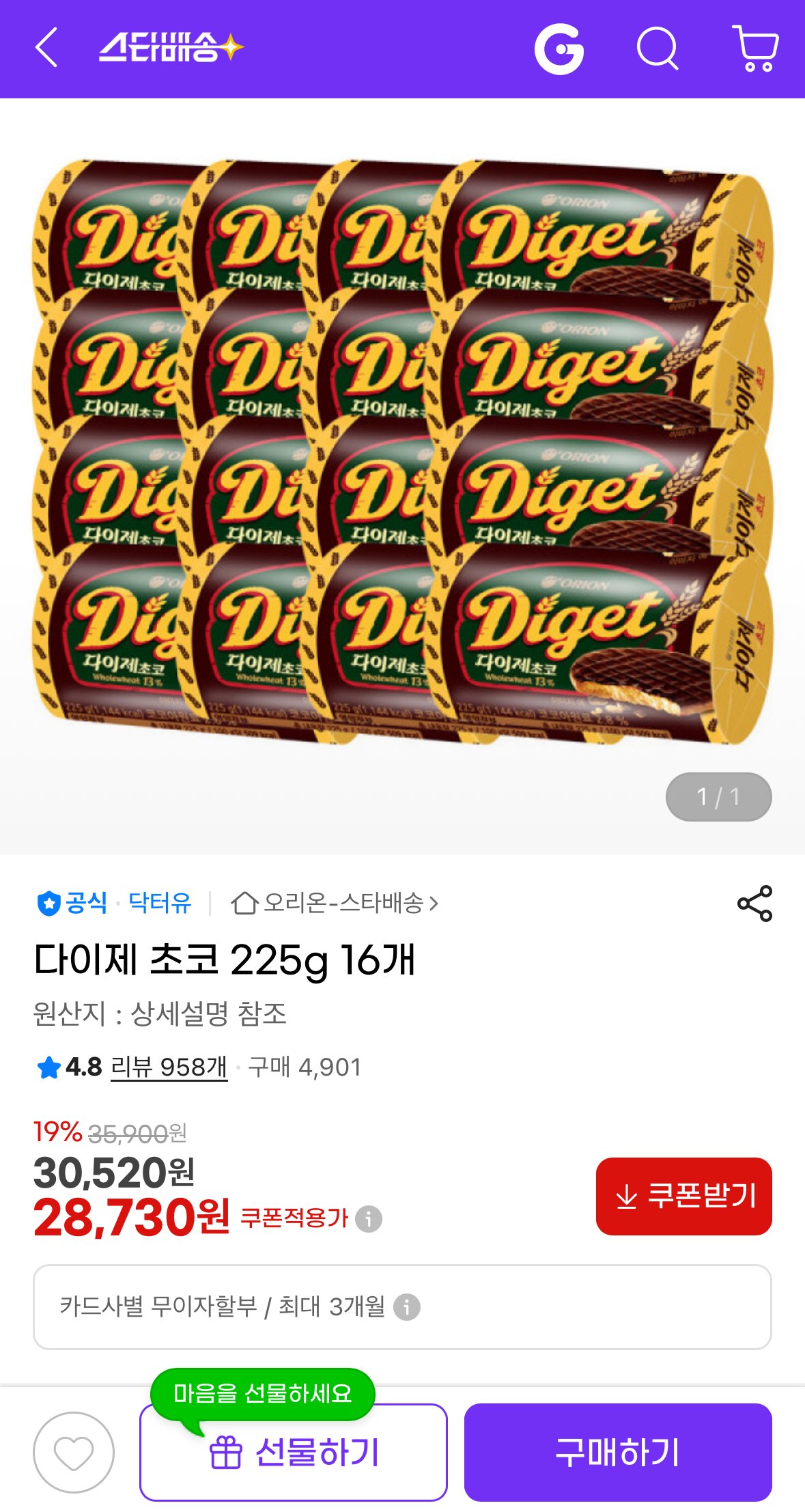Open the search icon in top bar

pyautogui.click(x=658, y=49)
